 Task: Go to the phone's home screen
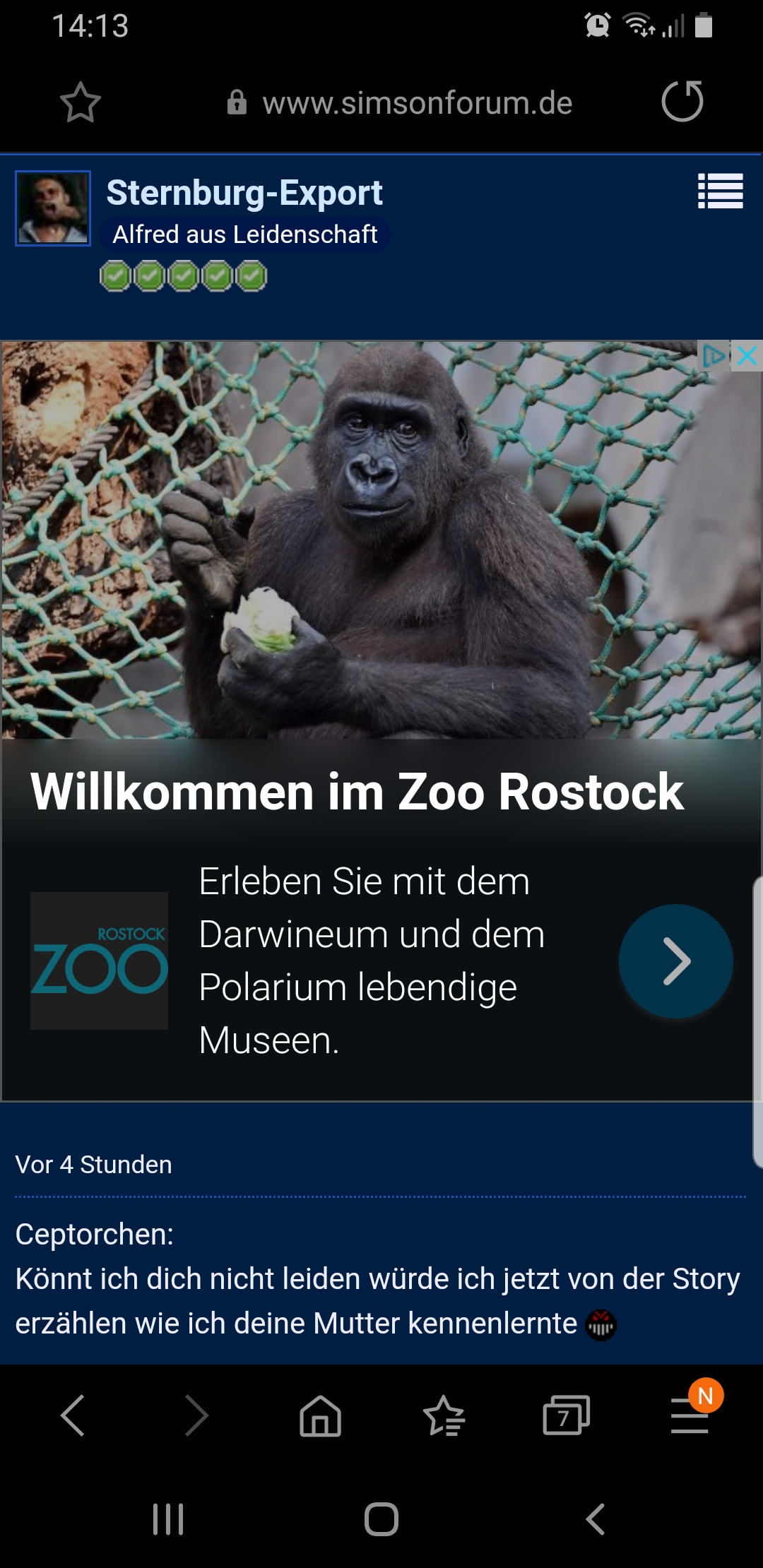[x=381, y=1519]
